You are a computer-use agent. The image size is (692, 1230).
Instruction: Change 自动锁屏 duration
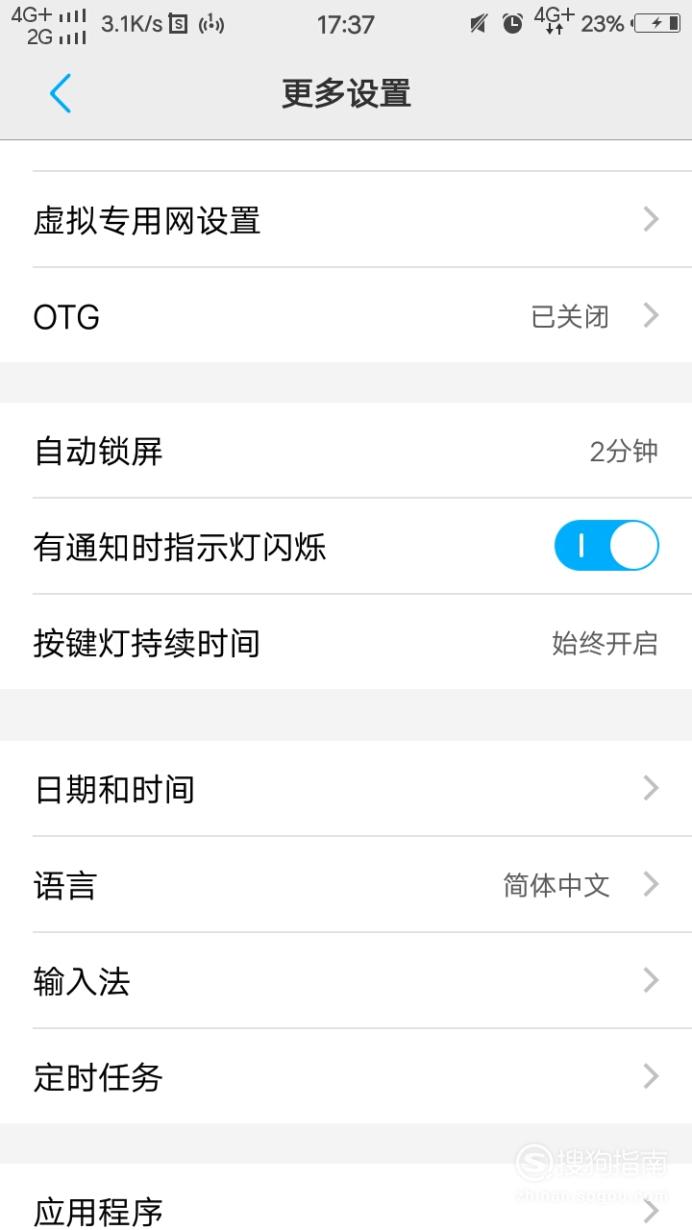[x=346, y=451]
